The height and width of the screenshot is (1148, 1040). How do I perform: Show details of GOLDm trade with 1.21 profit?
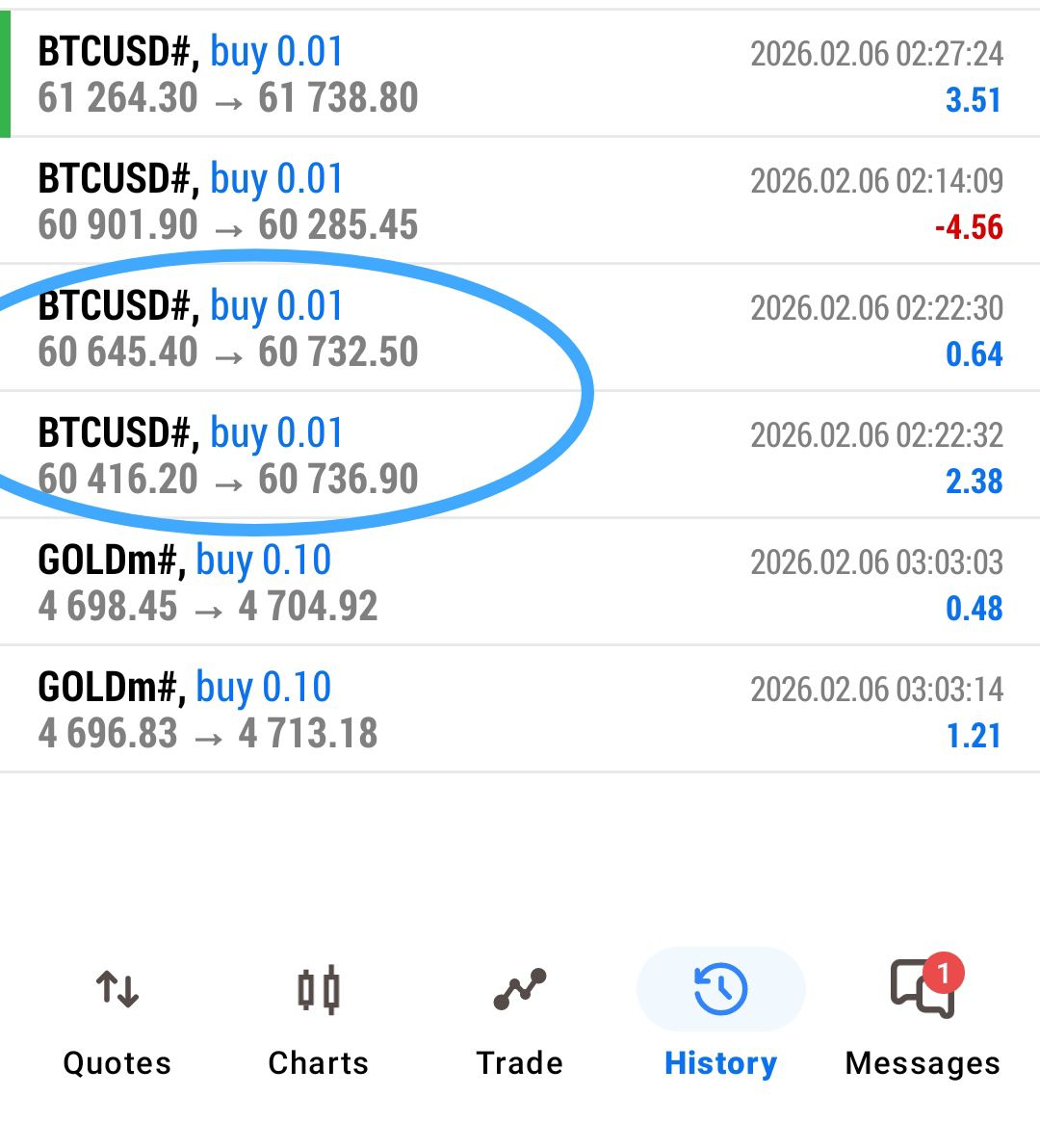click(x=520, y=710)
